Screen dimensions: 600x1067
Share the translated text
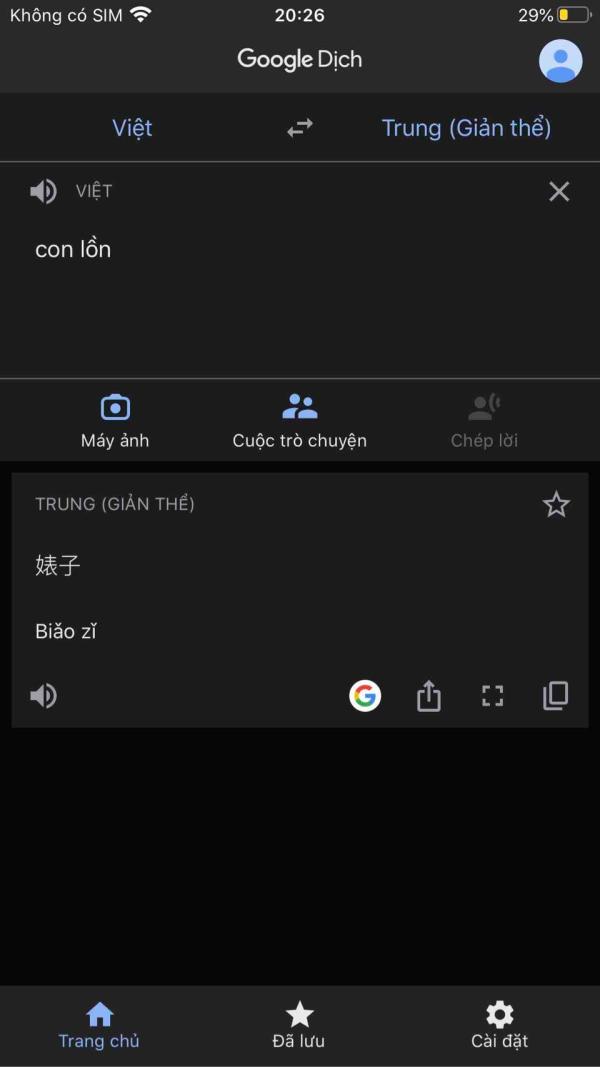[x=428, y=696]
